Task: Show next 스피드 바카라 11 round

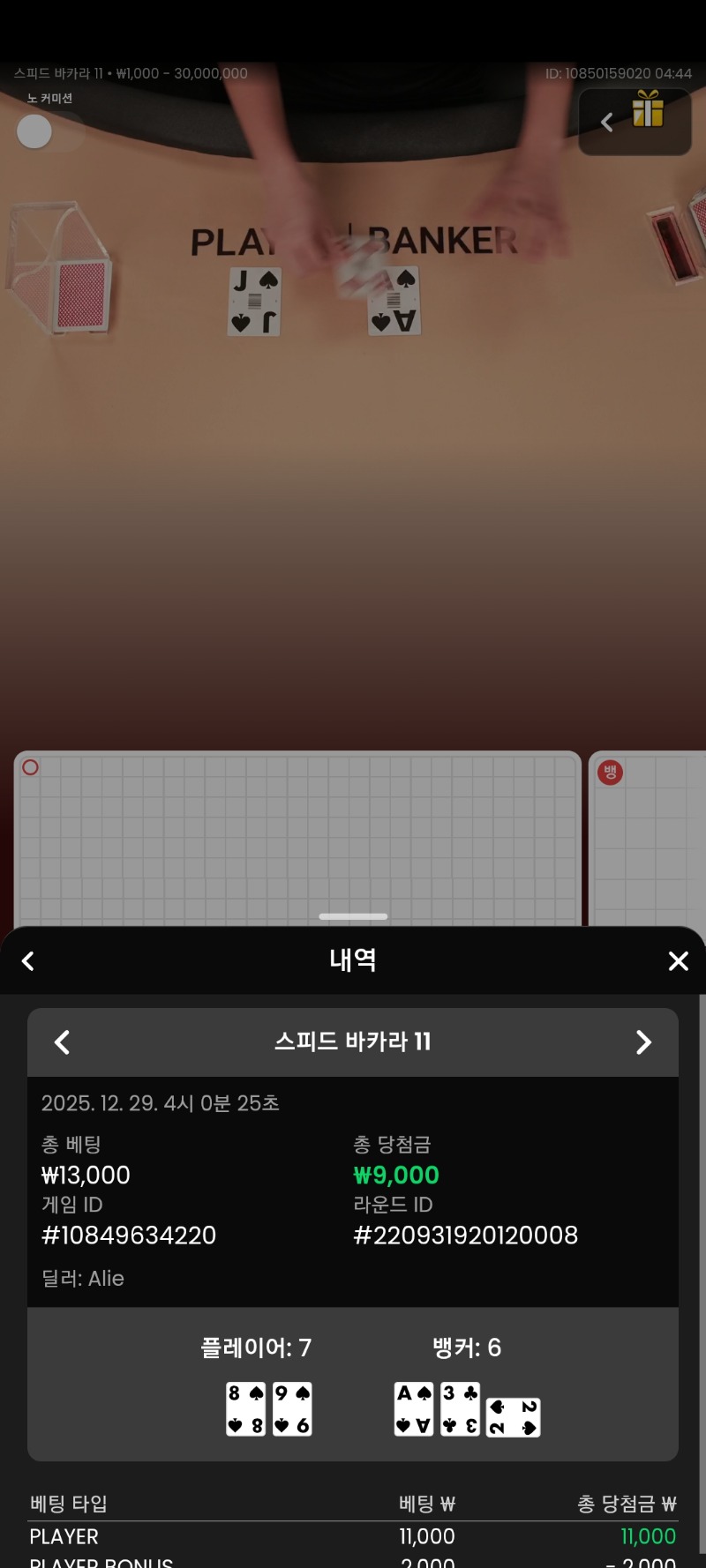Action: tap(643, 1042)
